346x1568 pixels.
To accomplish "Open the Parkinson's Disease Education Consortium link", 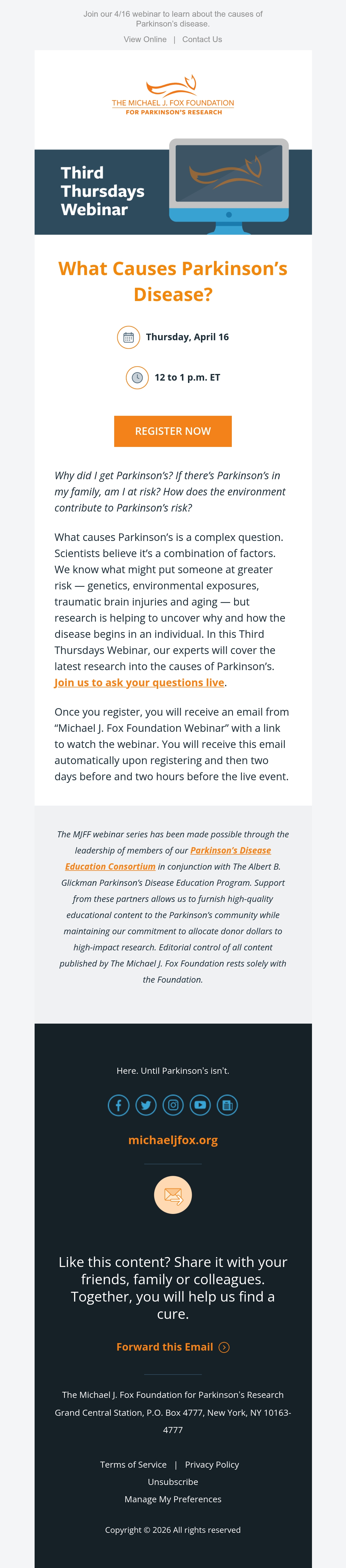I will pos(168,858).
